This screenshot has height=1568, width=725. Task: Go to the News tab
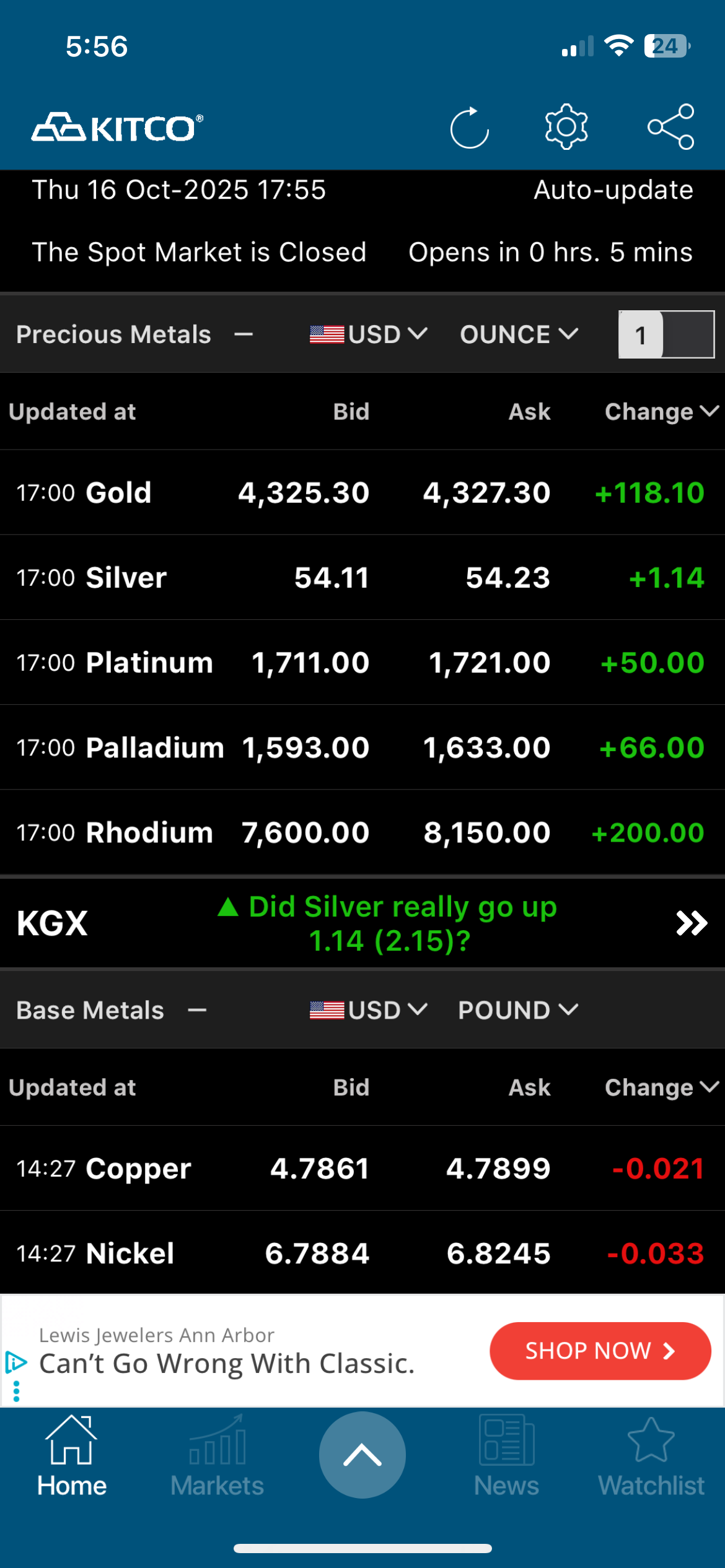(506, 1457)
